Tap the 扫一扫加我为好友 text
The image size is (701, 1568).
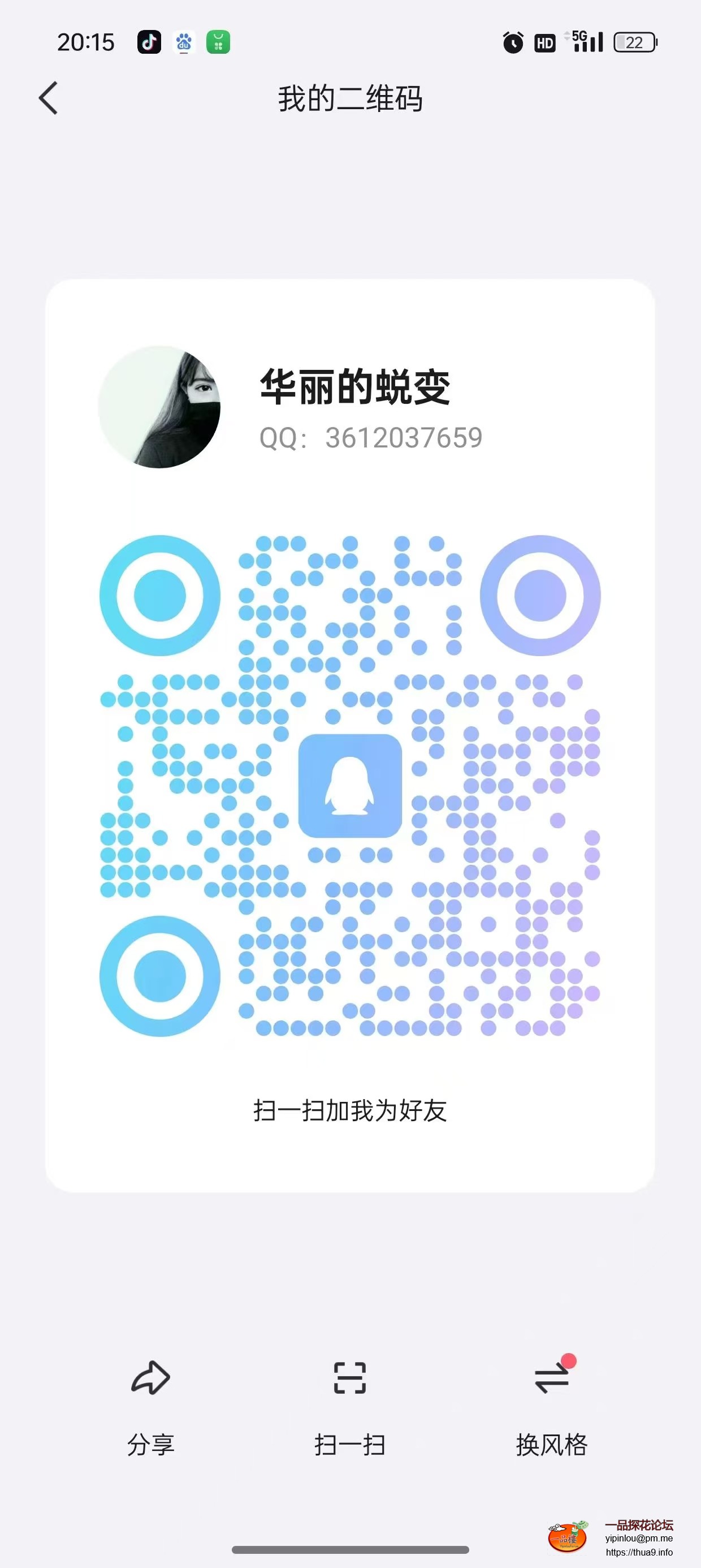click(x=350, y=1110)
